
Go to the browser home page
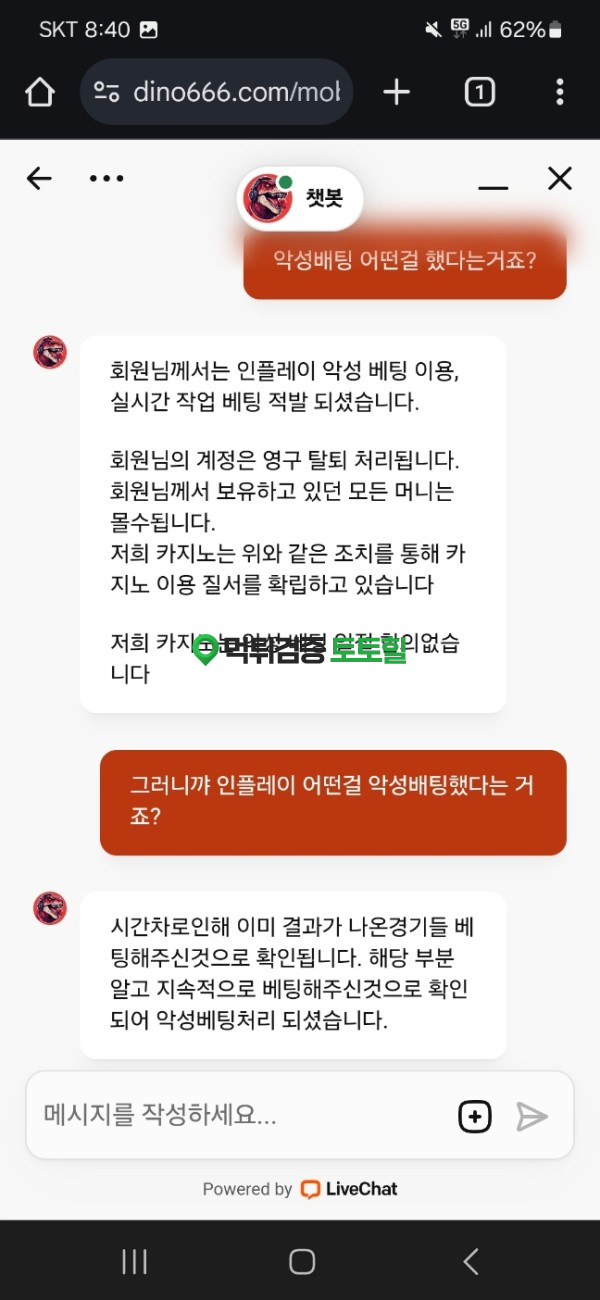[39, 93]
